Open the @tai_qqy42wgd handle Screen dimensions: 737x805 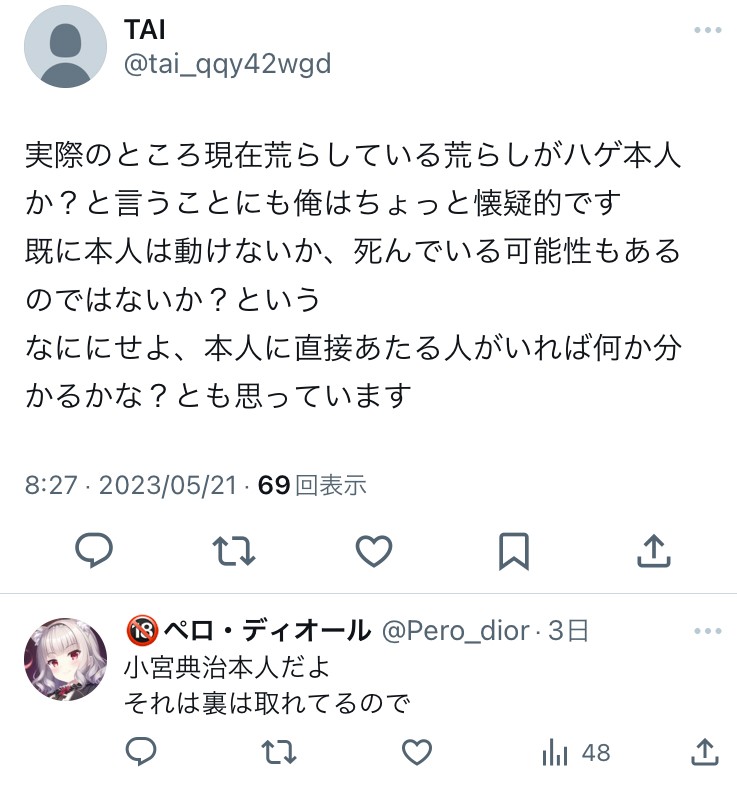click(x=227, y=64)
